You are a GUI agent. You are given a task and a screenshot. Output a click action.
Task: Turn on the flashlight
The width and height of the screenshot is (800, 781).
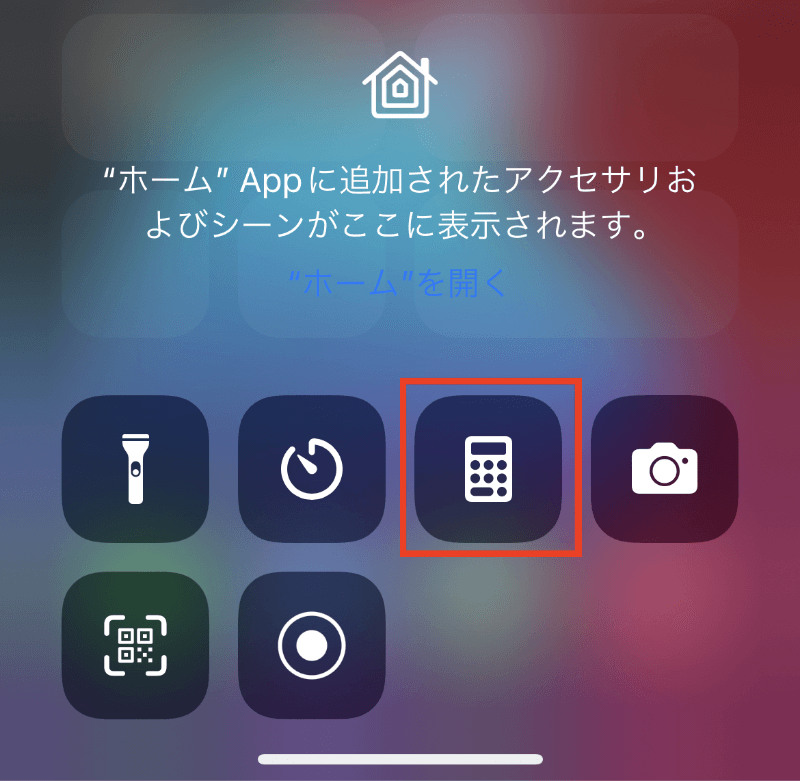[x=135, y=468]
